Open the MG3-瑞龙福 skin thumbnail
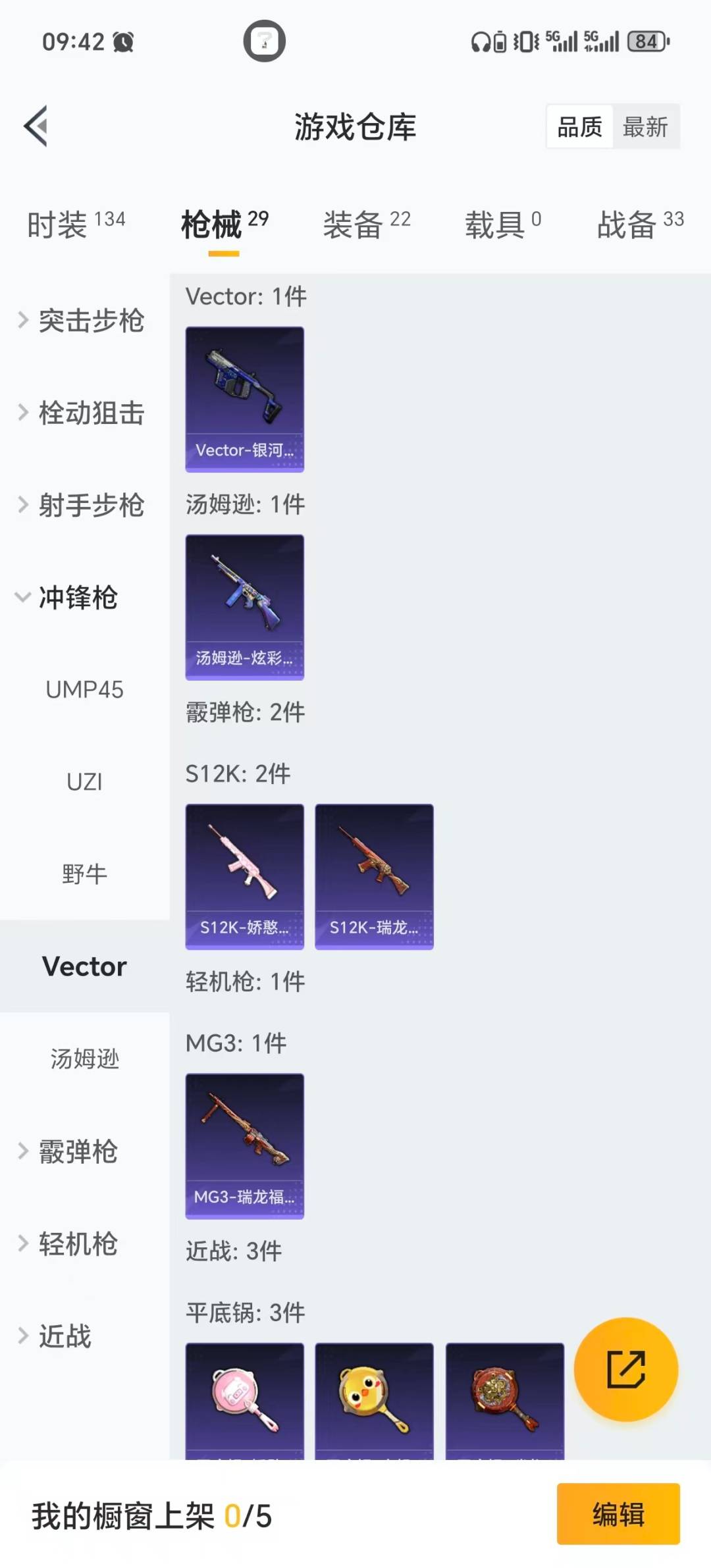Viewport: 711px width, 1568px height. point(244,1145)
